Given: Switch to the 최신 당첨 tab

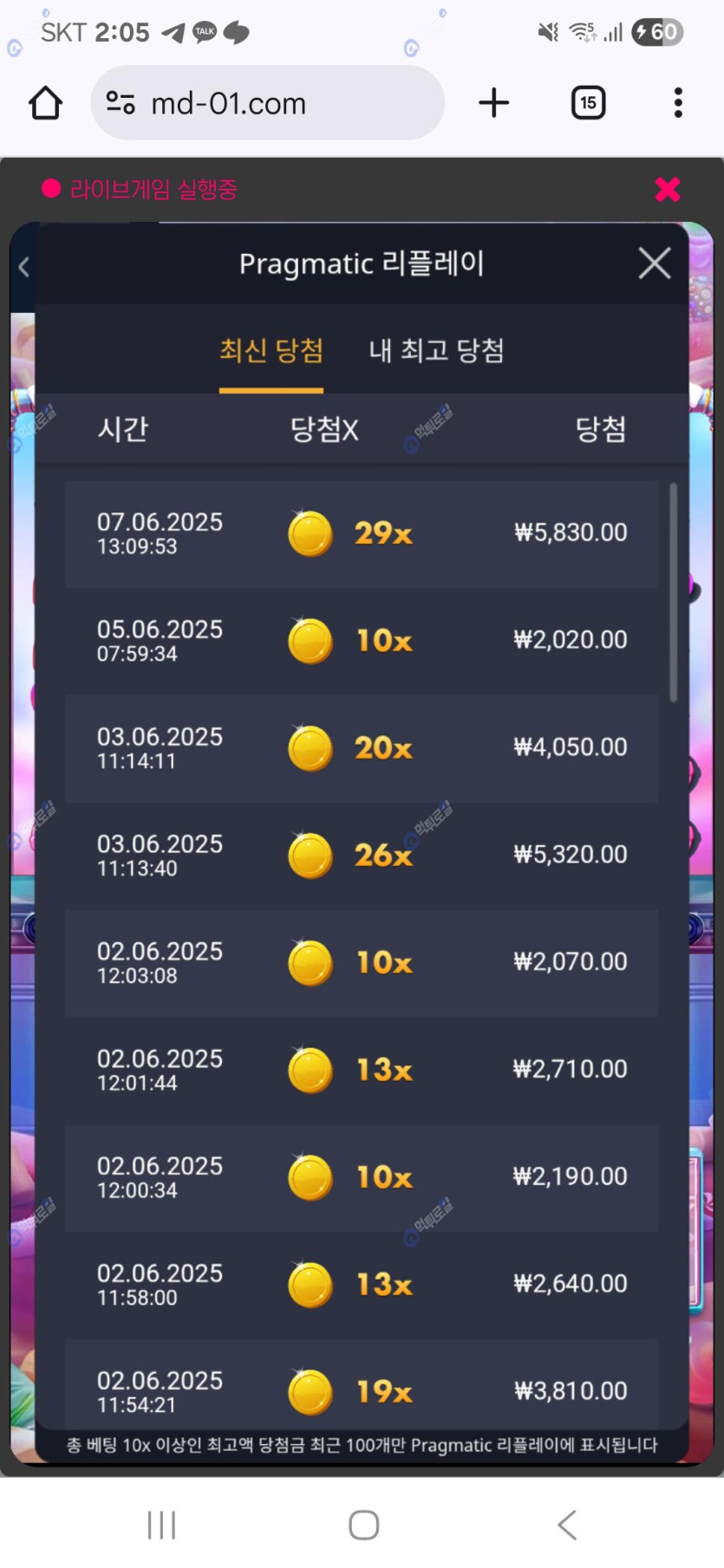Looking at the screenshot, I should point(271,351).
